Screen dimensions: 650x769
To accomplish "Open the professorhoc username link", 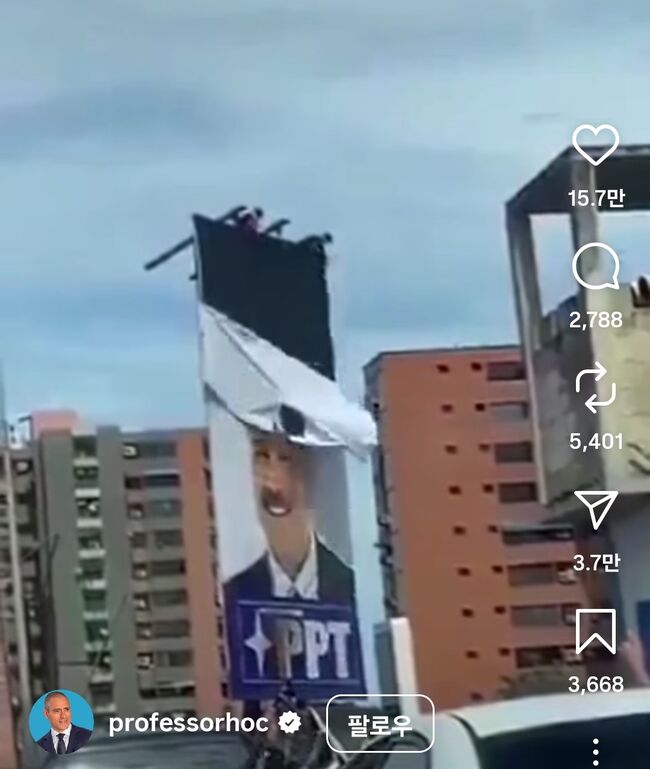I will coord(190,724).
